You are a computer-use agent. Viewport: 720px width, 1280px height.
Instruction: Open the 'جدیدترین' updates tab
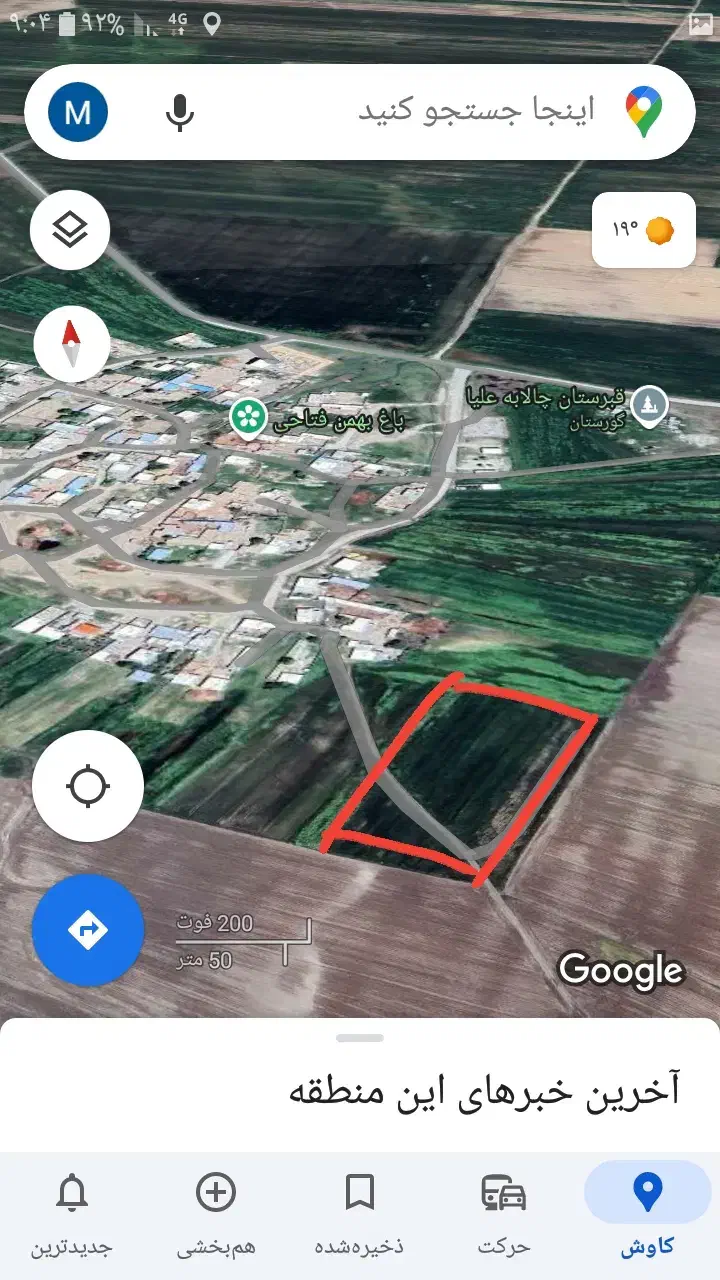pos(72,1215)
